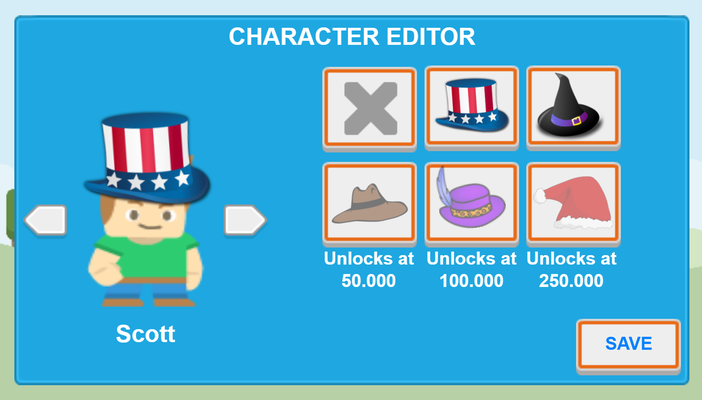Viewport: 702px width, 400px height.
Task: Choose the black witch hat
Action: pyautogui.click(x=573, y=108)
